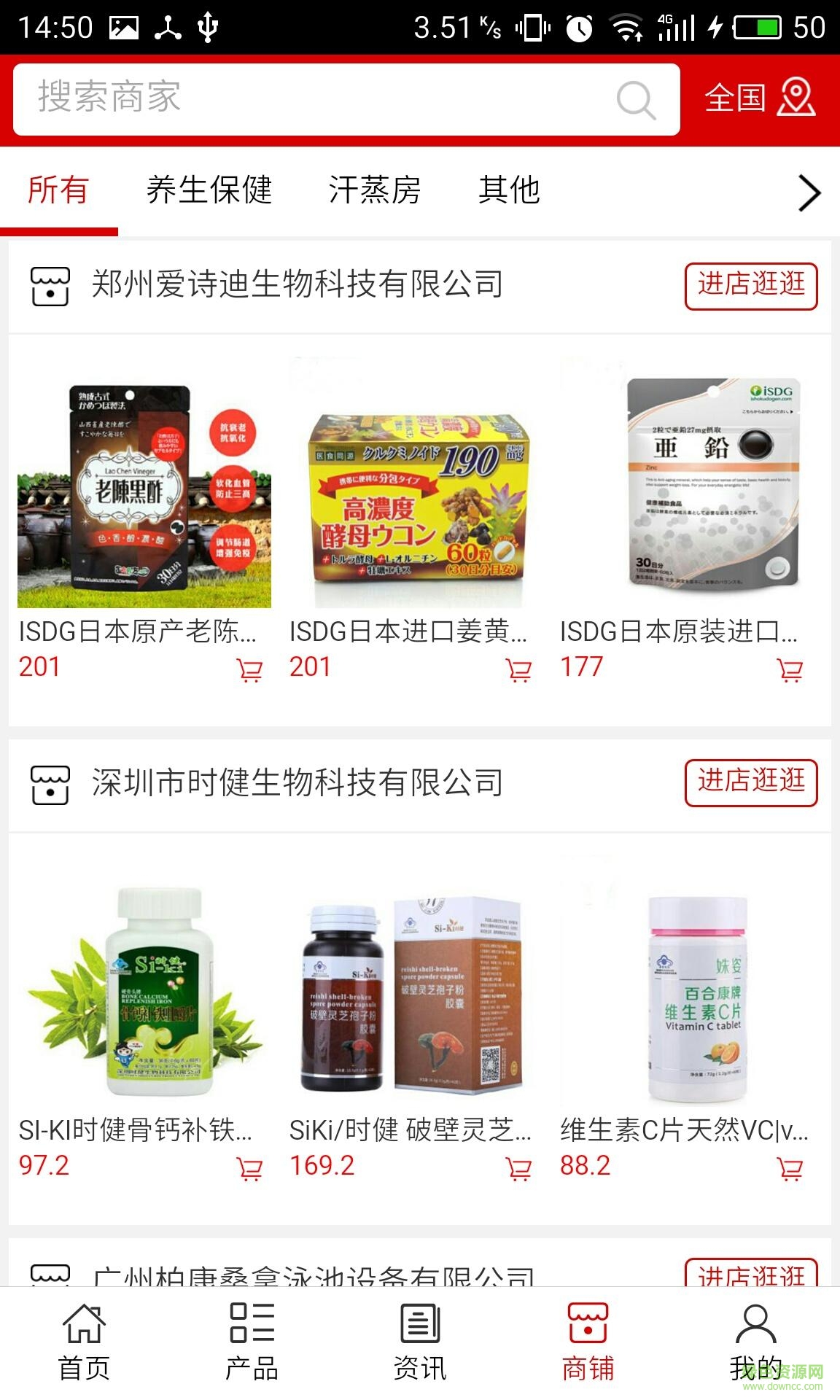Add ISDG日本进口姜黄 to the cart

point(519,669)
